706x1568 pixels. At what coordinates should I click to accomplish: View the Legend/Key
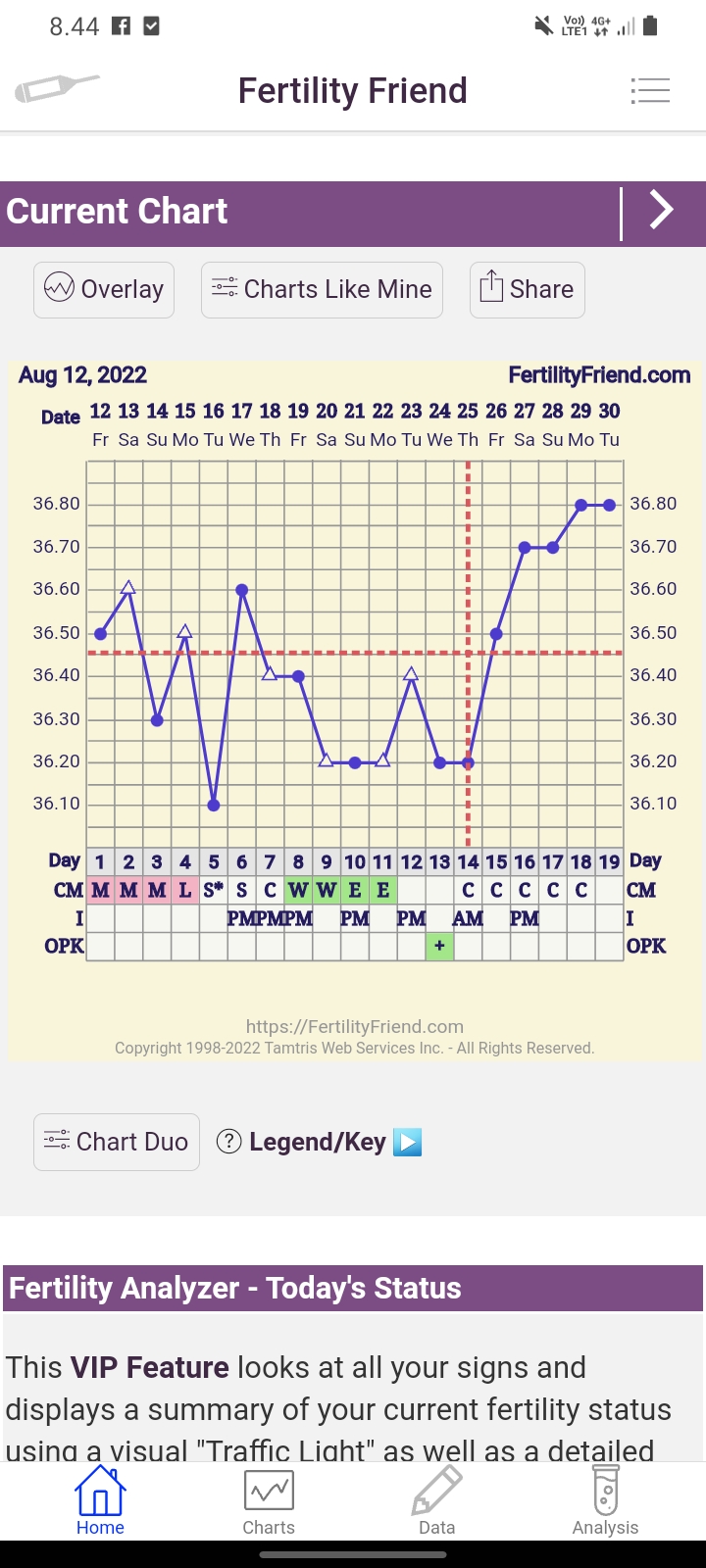click(319, 1142)
